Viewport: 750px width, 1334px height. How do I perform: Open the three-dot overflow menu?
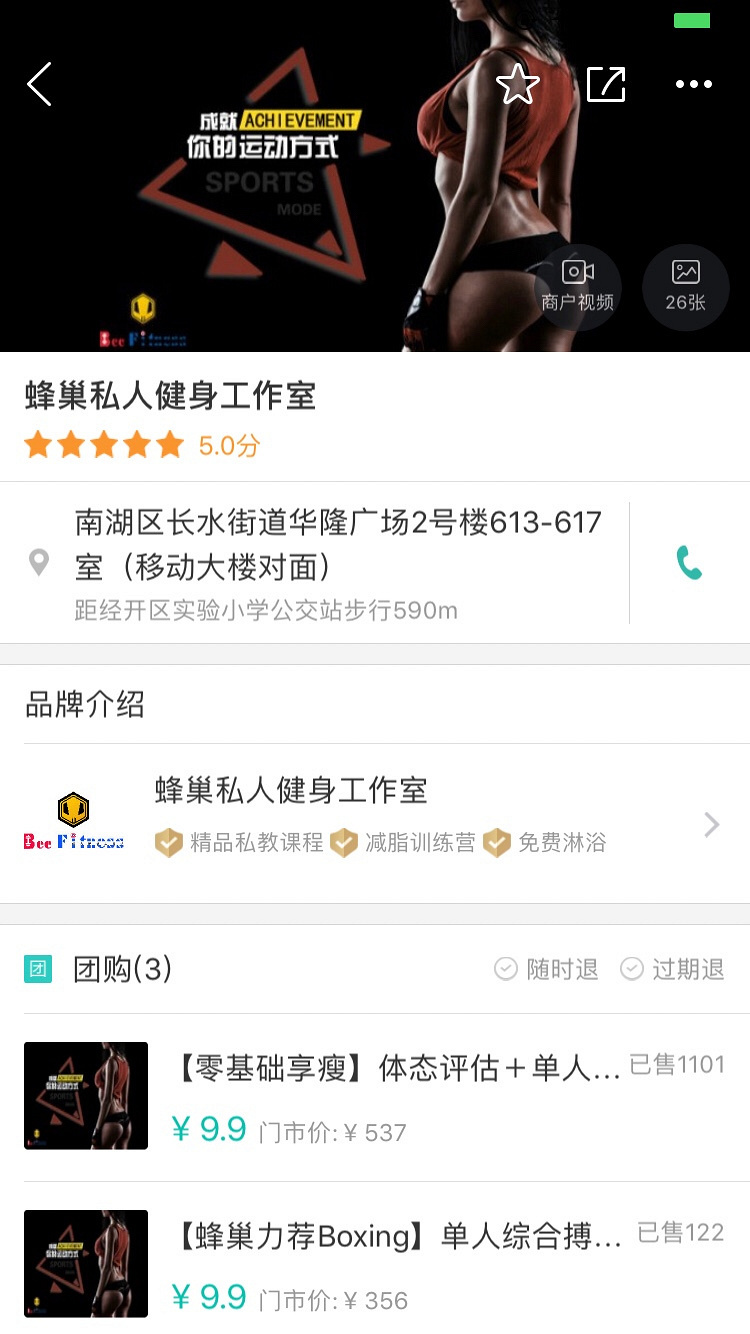(693, 85)
